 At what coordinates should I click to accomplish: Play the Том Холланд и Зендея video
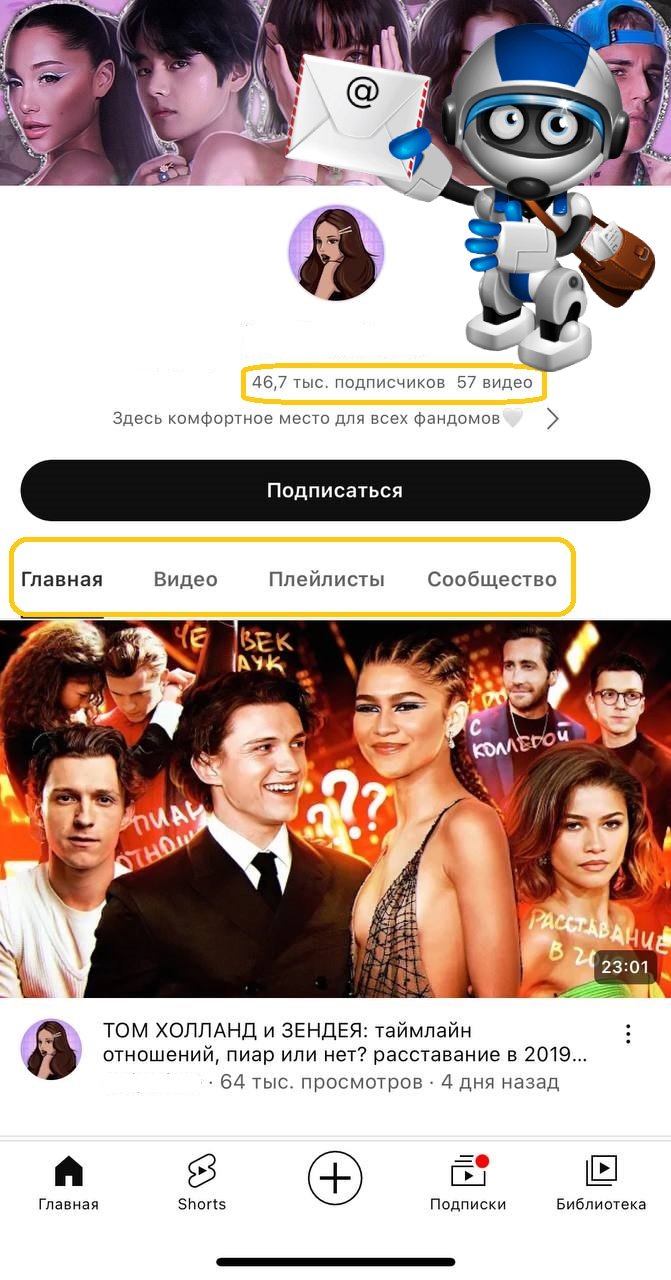pos(335,808)
